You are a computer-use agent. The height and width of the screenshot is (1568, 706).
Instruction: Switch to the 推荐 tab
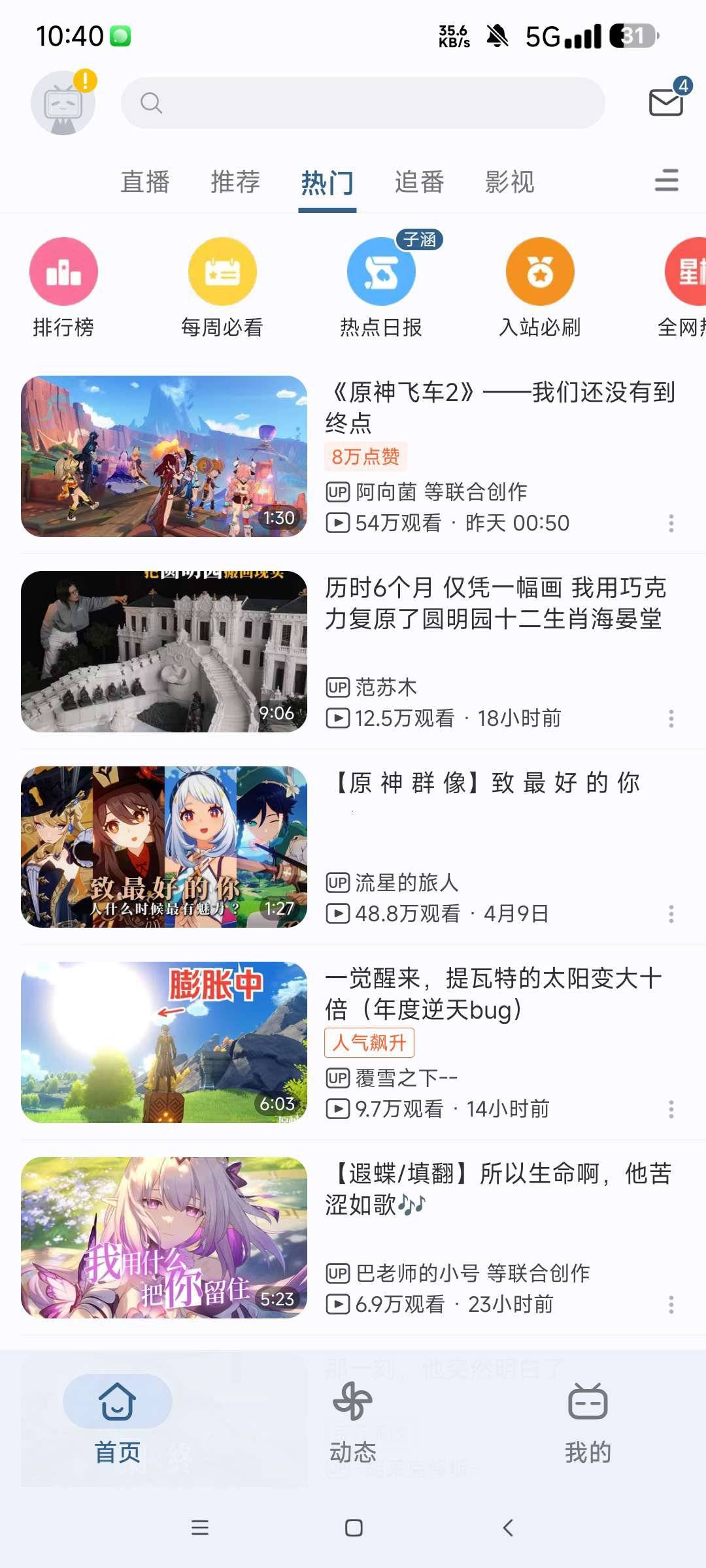[235, 182]
